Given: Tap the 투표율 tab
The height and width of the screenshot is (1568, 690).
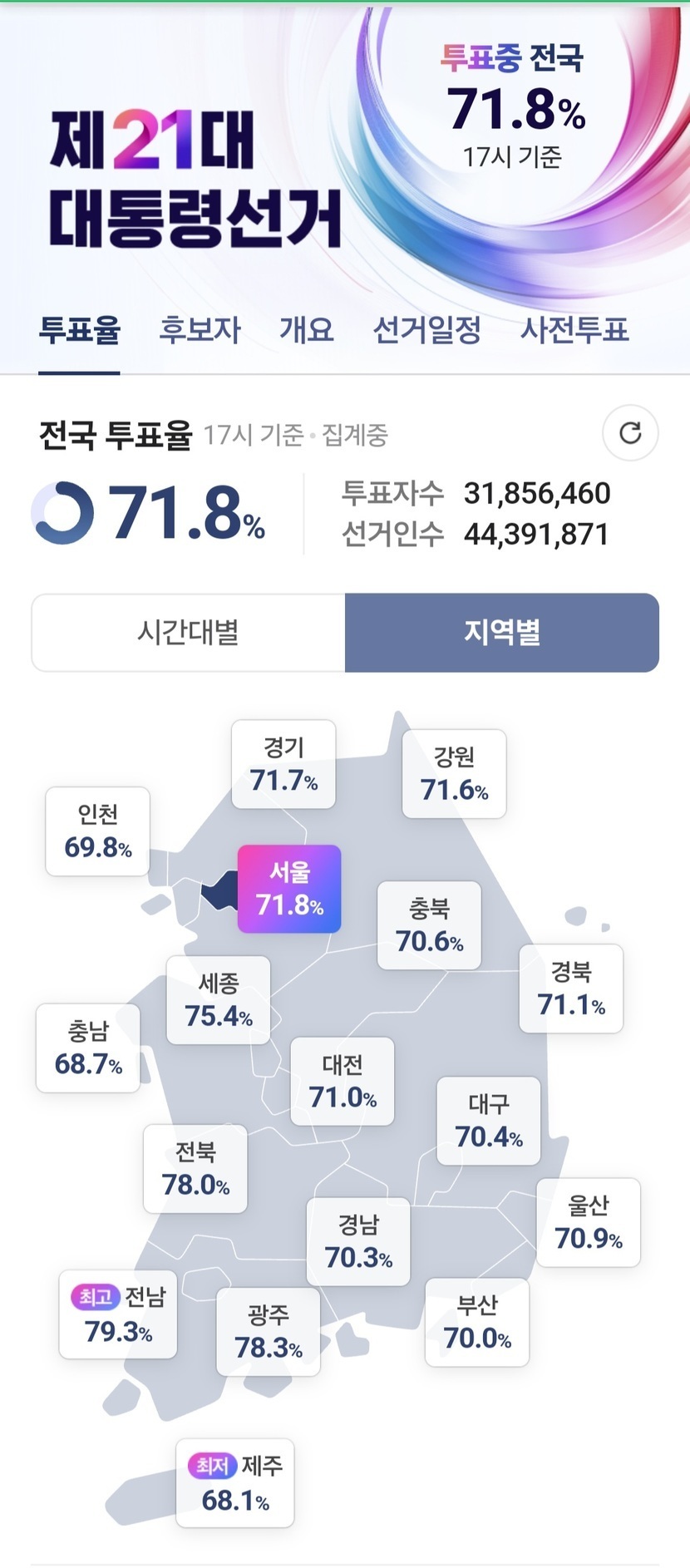Looking at the screenshot, I should pyautogui.click(x=80, y=330).
